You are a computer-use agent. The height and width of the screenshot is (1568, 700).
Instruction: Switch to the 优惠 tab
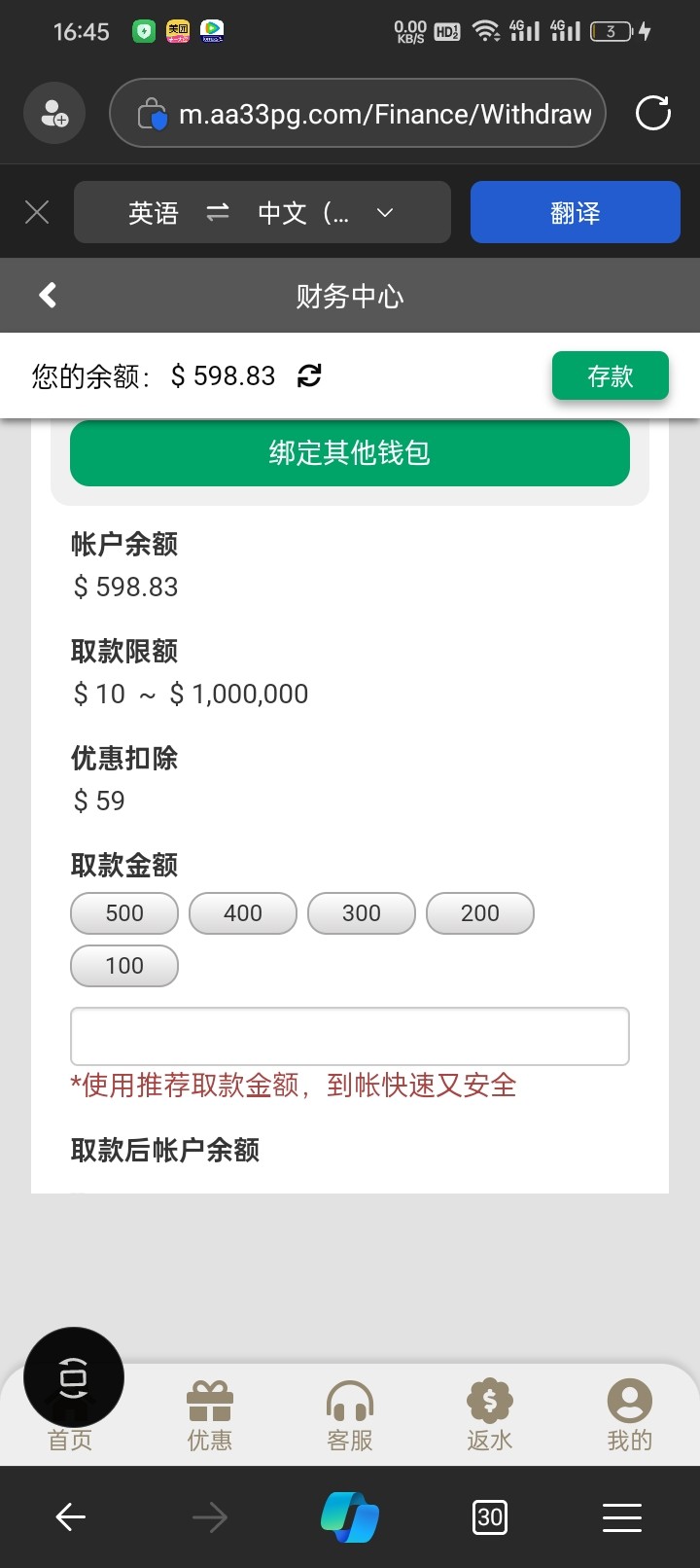point(210,1416)
